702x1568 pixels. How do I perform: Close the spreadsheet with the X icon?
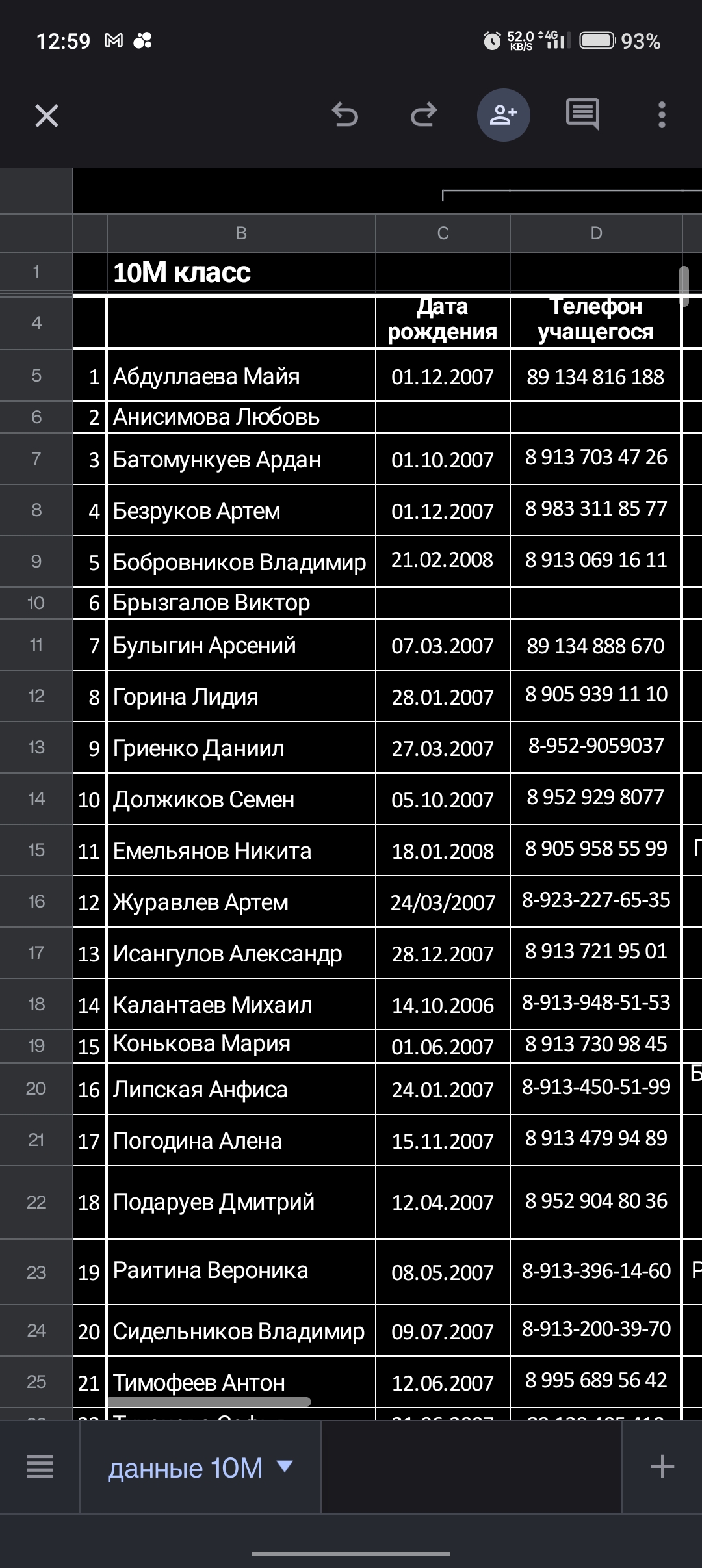[x=47, y=116]
